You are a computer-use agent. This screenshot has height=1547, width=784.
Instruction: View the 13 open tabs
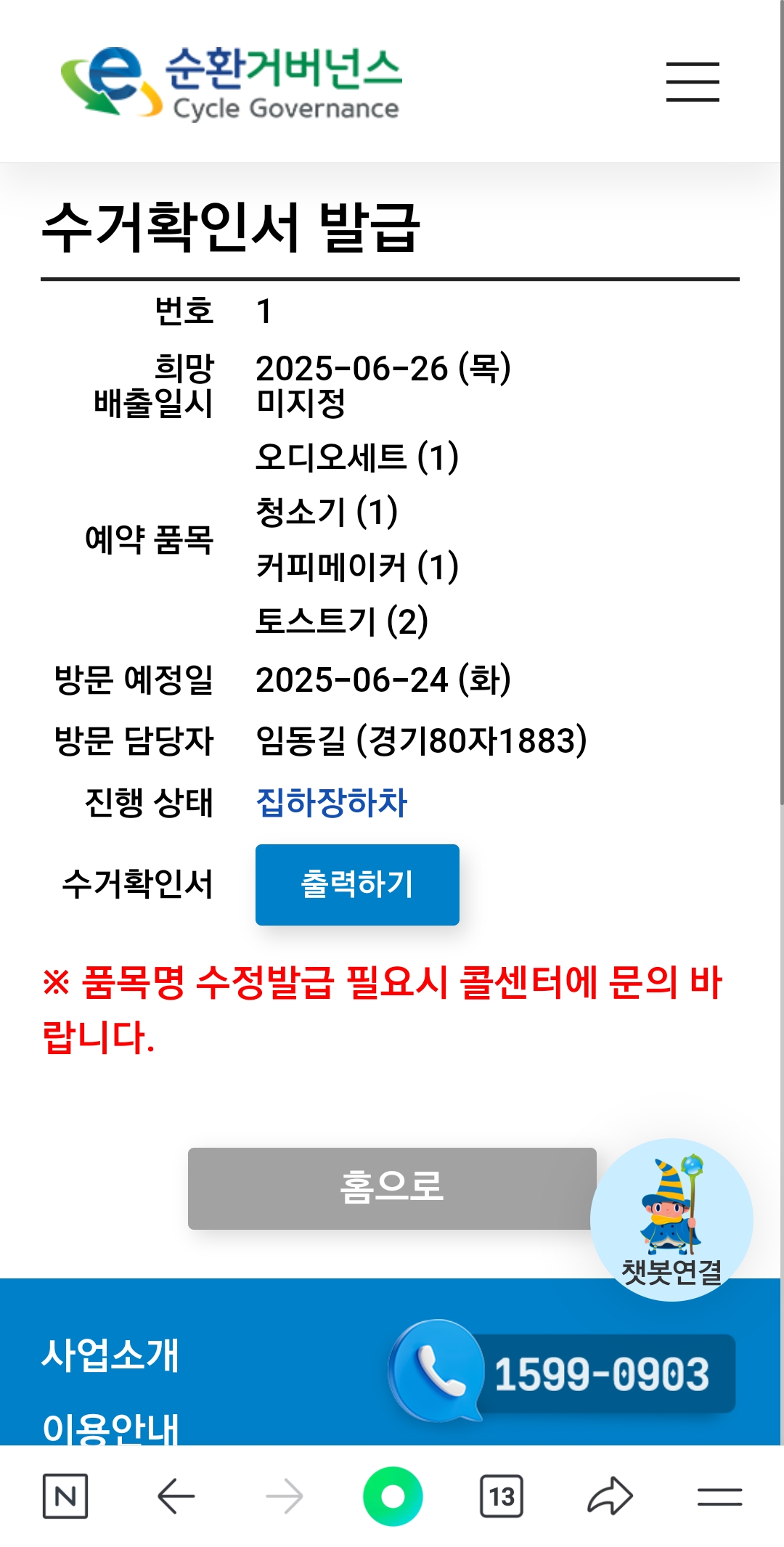tap(502, 1496)
